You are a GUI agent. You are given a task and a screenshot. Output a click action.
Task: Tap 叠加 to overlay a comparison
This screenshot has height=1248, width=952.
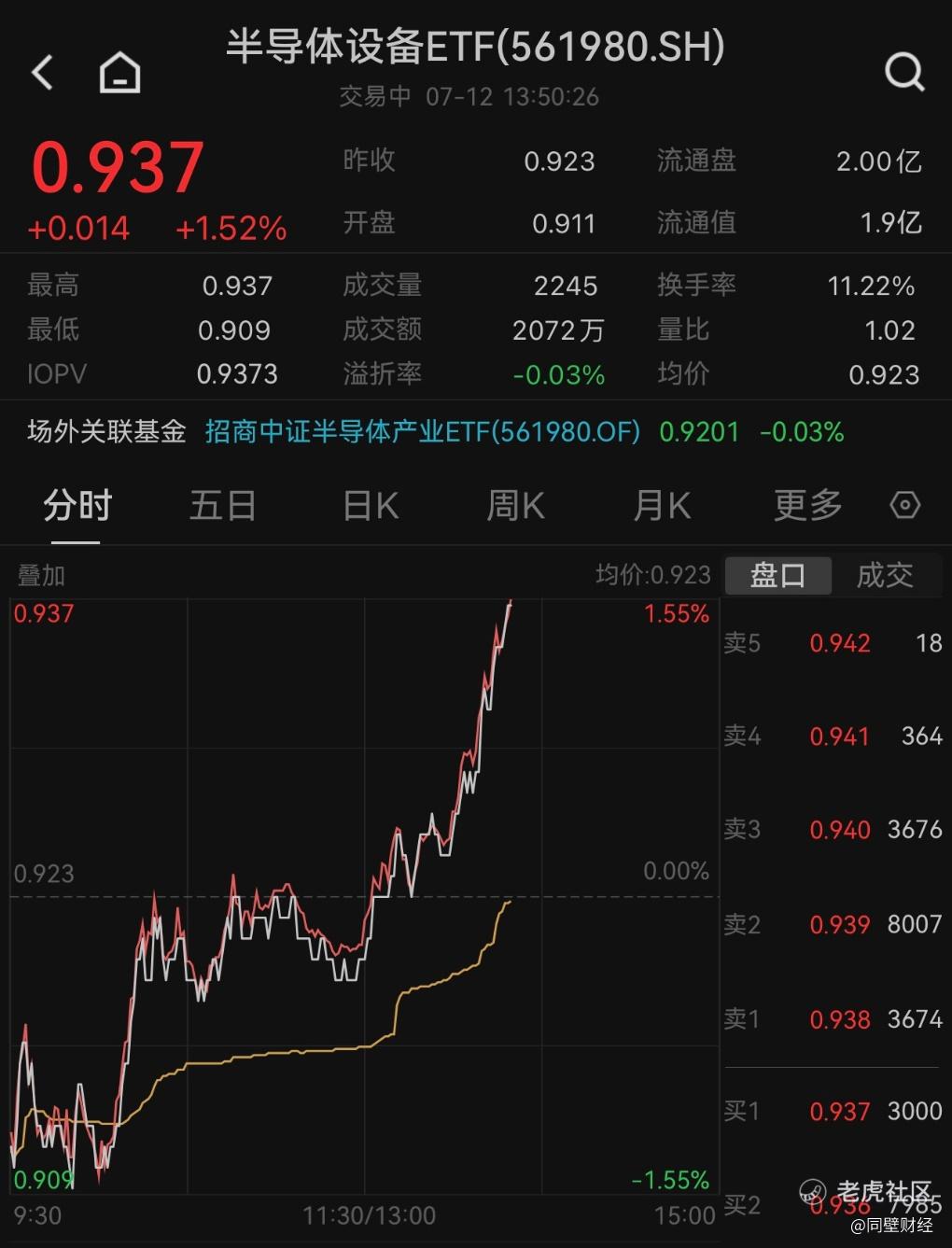click(42, 575)
